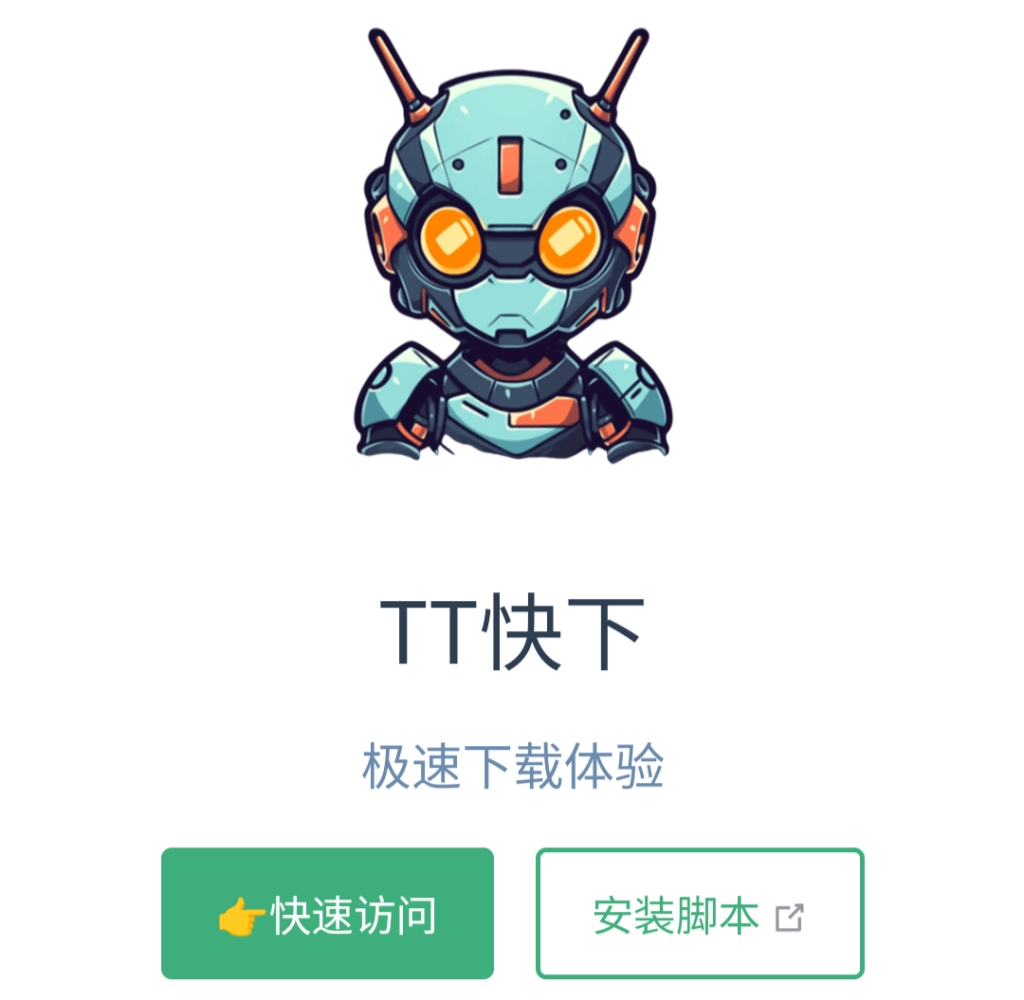This screenshot has width=1024, height=1000.
Task: Tap the 快速访问 green button
Action: (327, 913)
